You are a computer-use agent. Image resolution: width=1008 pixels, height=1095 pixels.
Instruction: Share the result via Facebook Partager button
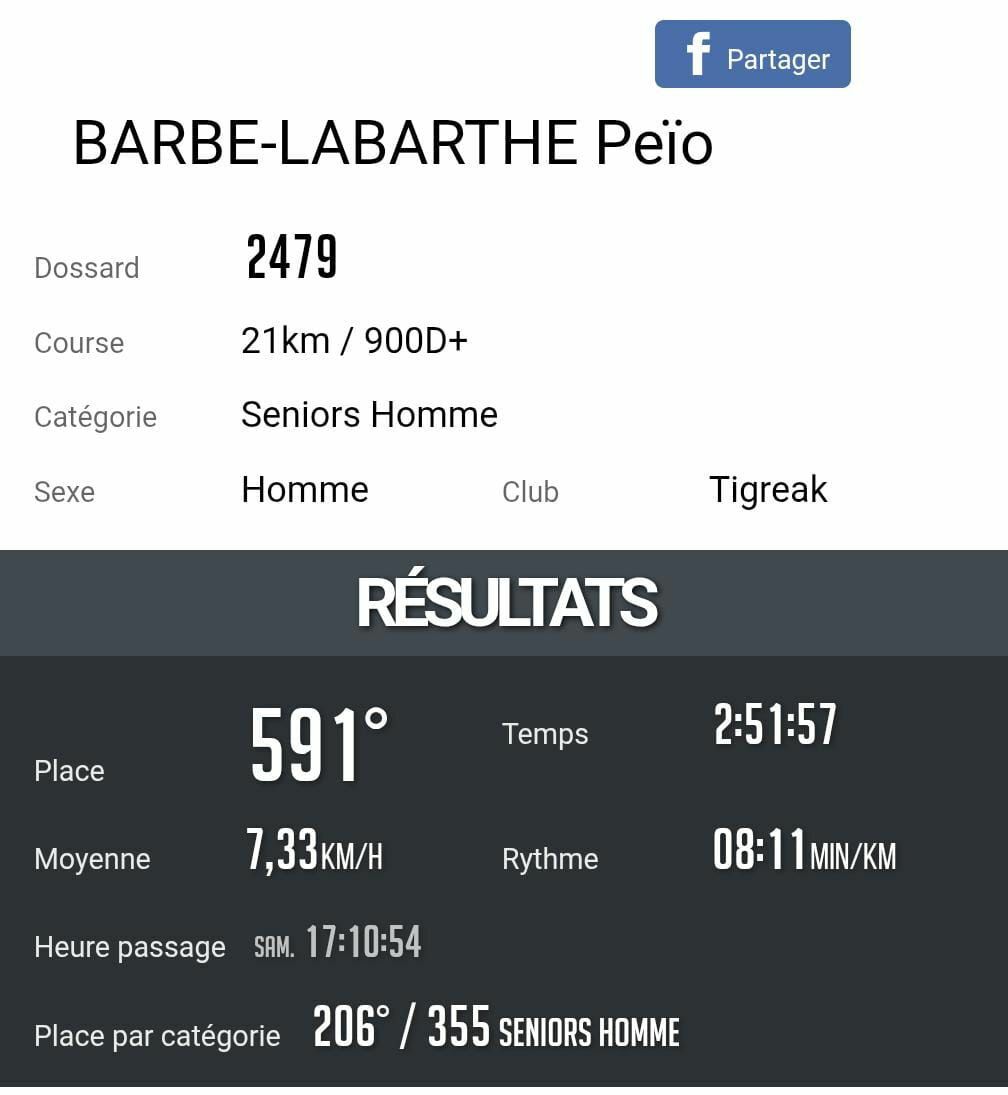(752, 55)
